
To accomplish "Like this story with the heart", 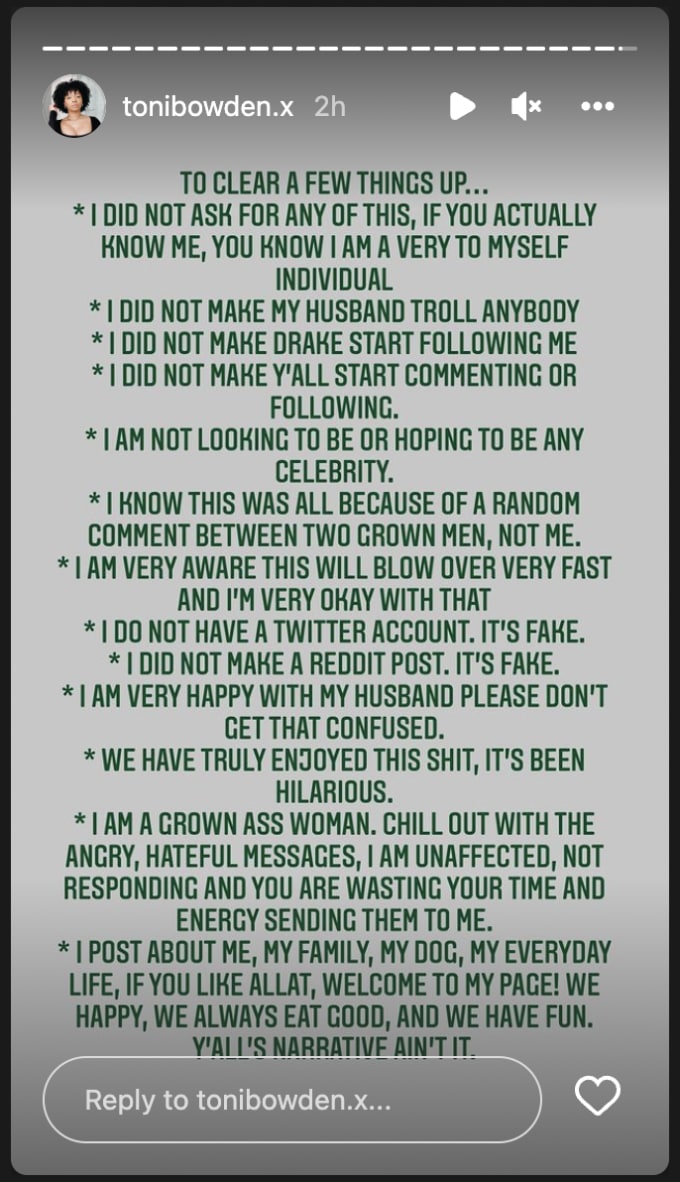I will 597,1095.
